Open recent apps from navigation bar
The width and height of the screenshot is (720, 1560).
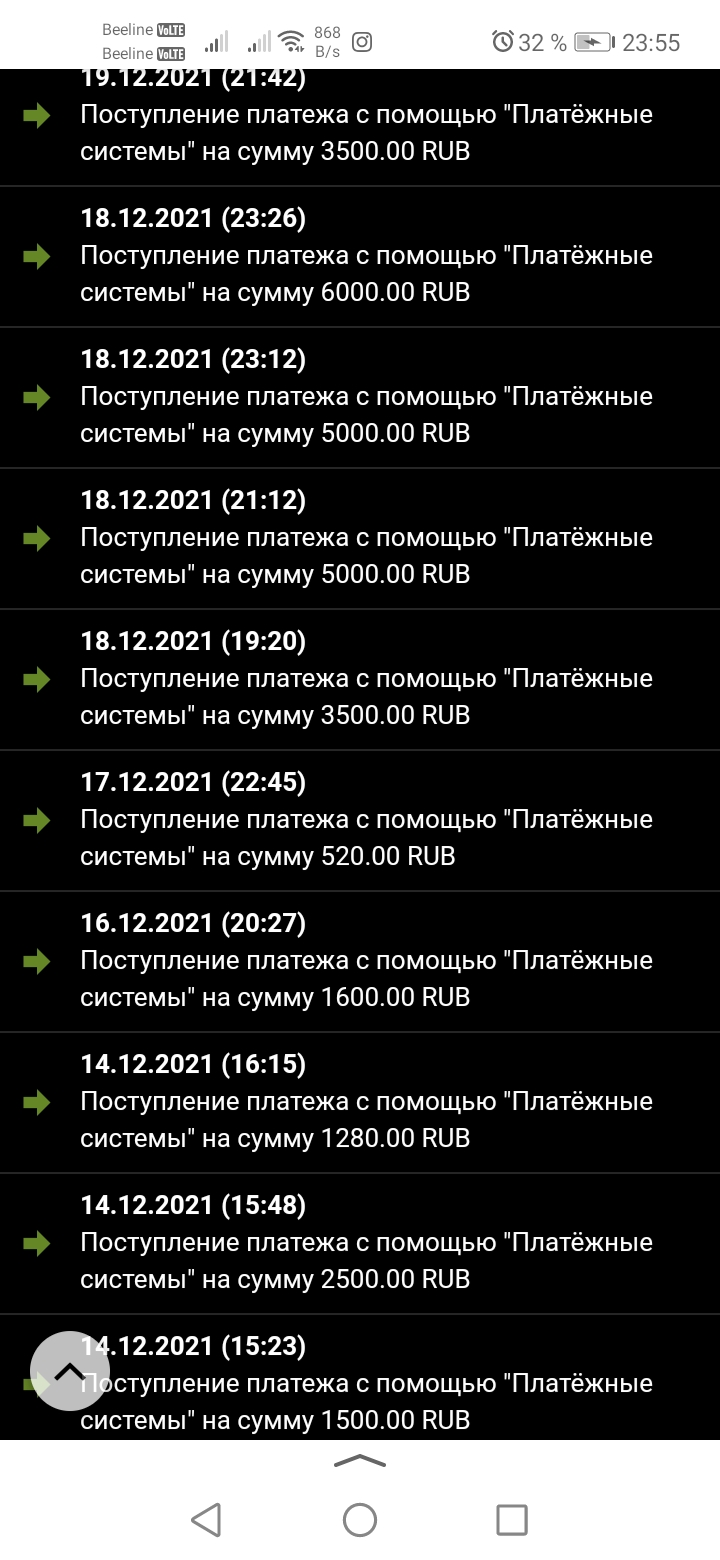point(511,1520)
